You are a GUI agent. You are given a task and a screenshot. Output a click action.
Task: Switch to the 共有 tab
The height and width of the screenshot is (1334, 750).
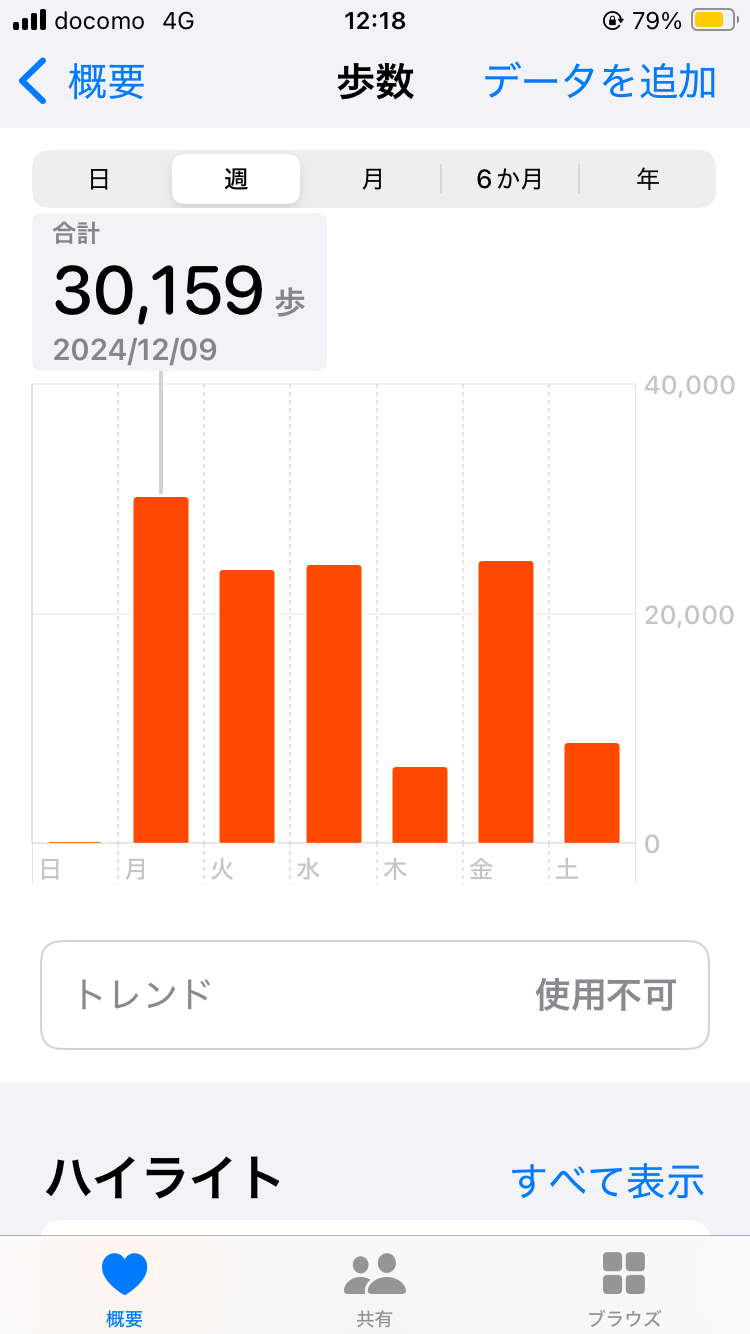pos(375,1288)
